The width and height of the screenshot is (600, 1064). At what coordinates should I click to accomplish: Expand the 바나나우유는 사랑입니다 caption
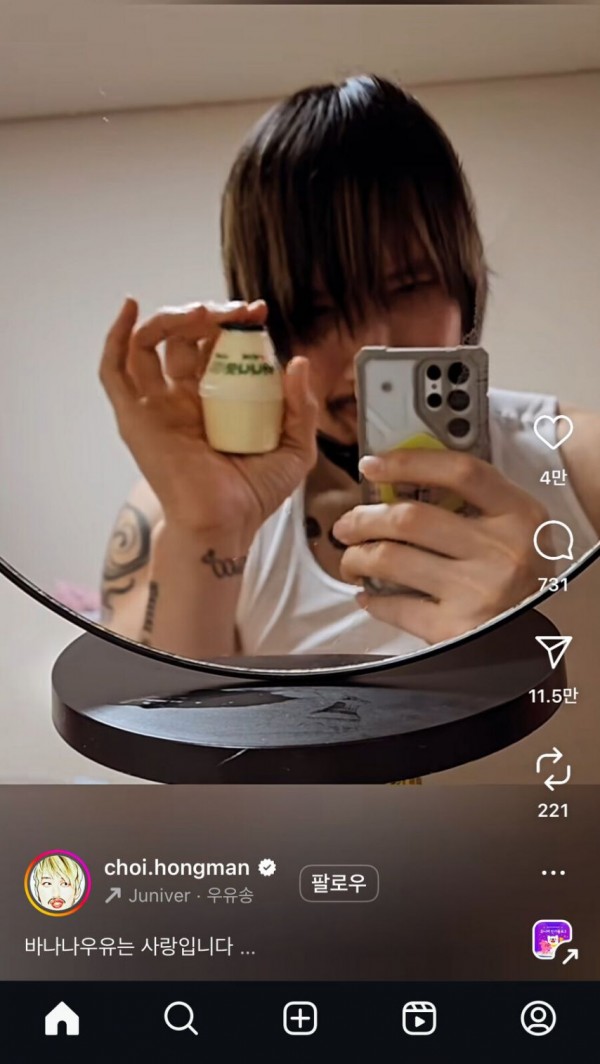tap(140, 946)
